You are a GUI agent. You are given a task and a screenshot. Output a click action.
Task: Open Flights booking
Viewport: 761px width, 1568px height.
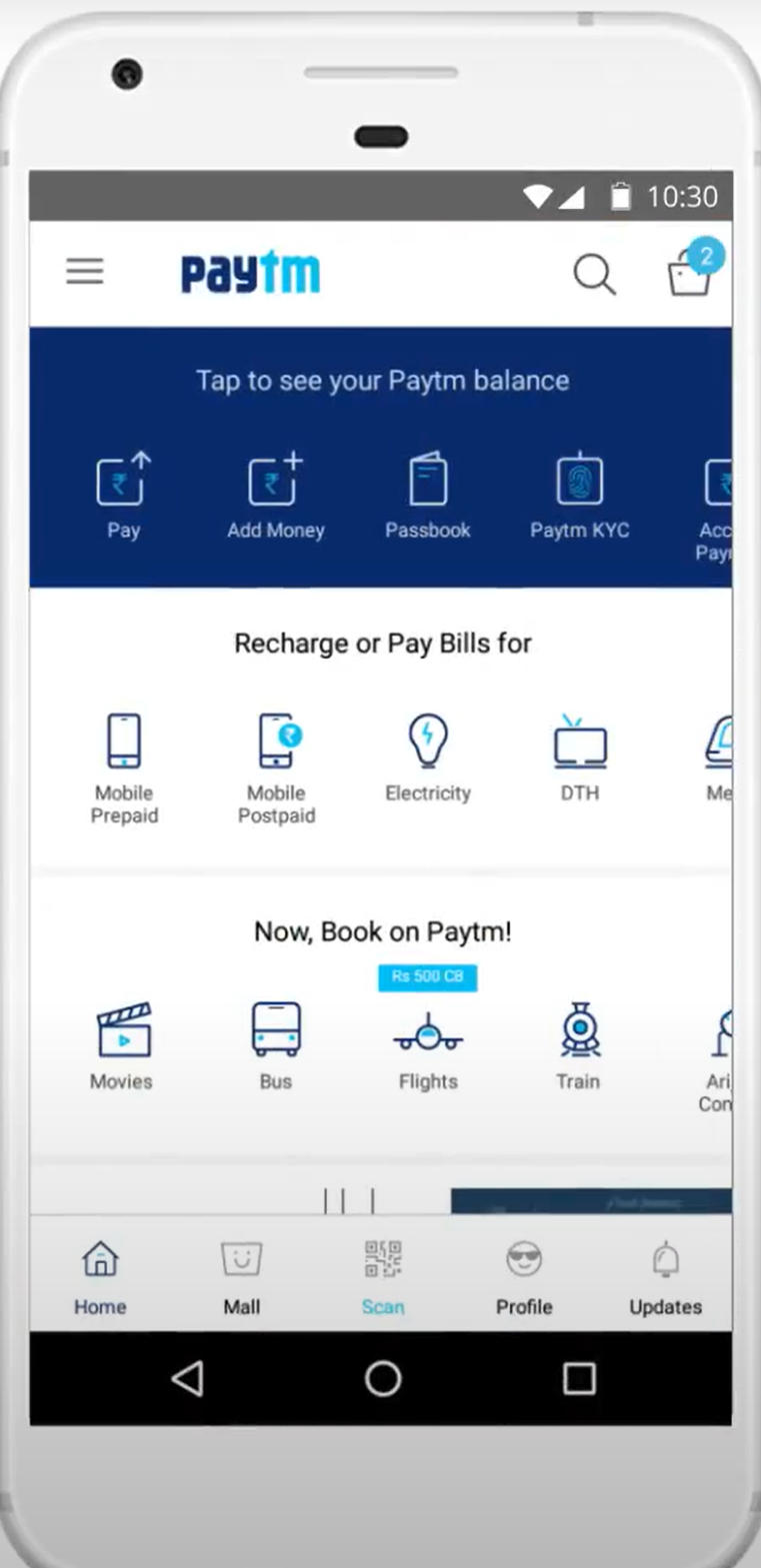428,1045
